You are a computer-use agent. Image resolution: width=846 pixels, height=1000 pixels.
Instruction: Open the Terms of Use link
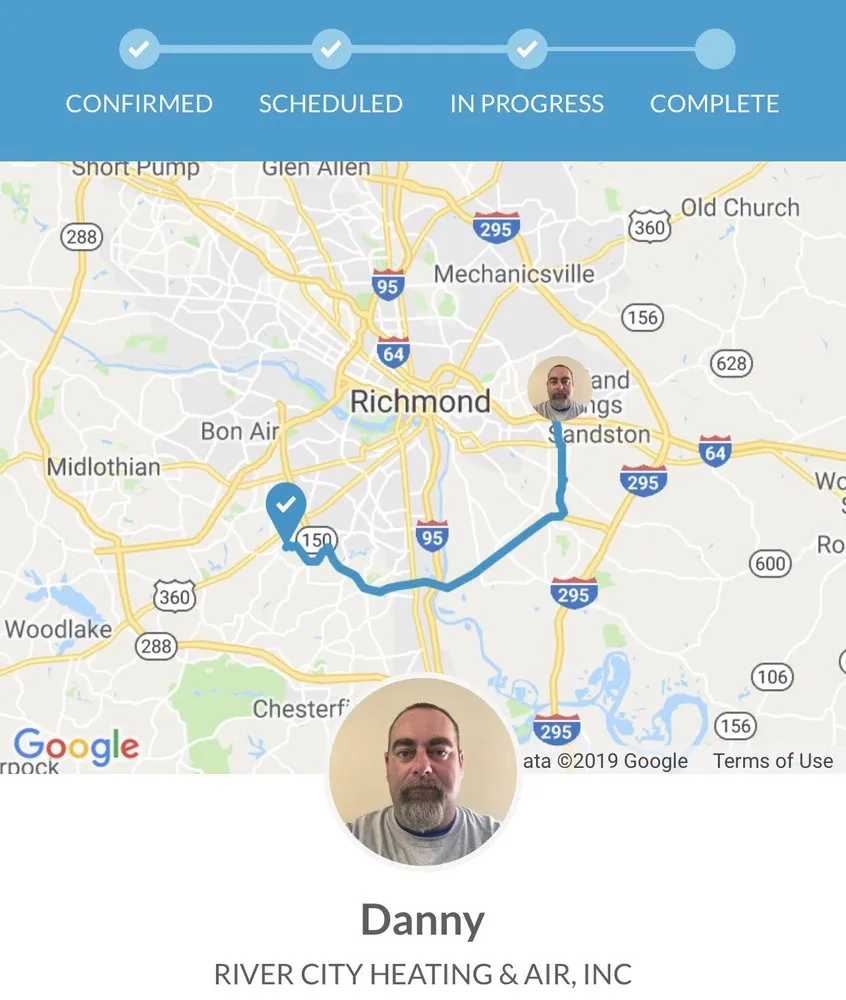point(772,761)
